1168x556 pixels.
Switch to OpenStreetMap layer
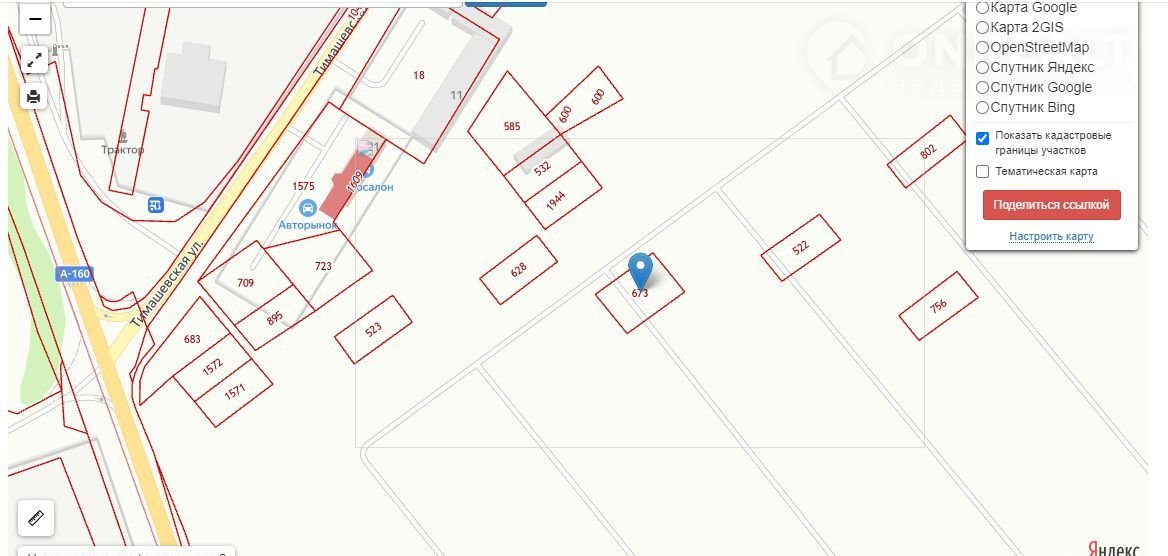coord(982,48)
